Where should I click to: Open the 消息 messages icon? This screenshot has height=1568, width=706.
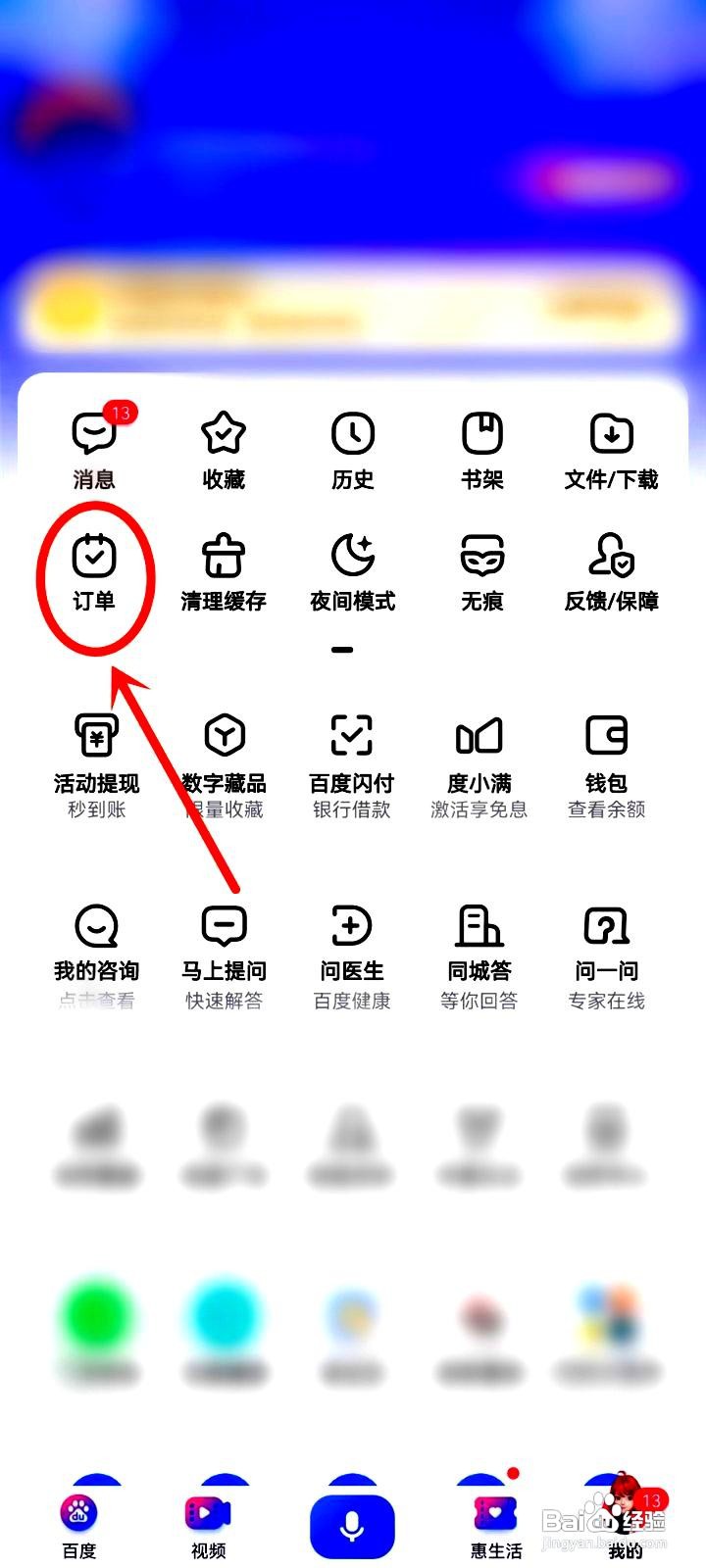click(x=94, y=445)
